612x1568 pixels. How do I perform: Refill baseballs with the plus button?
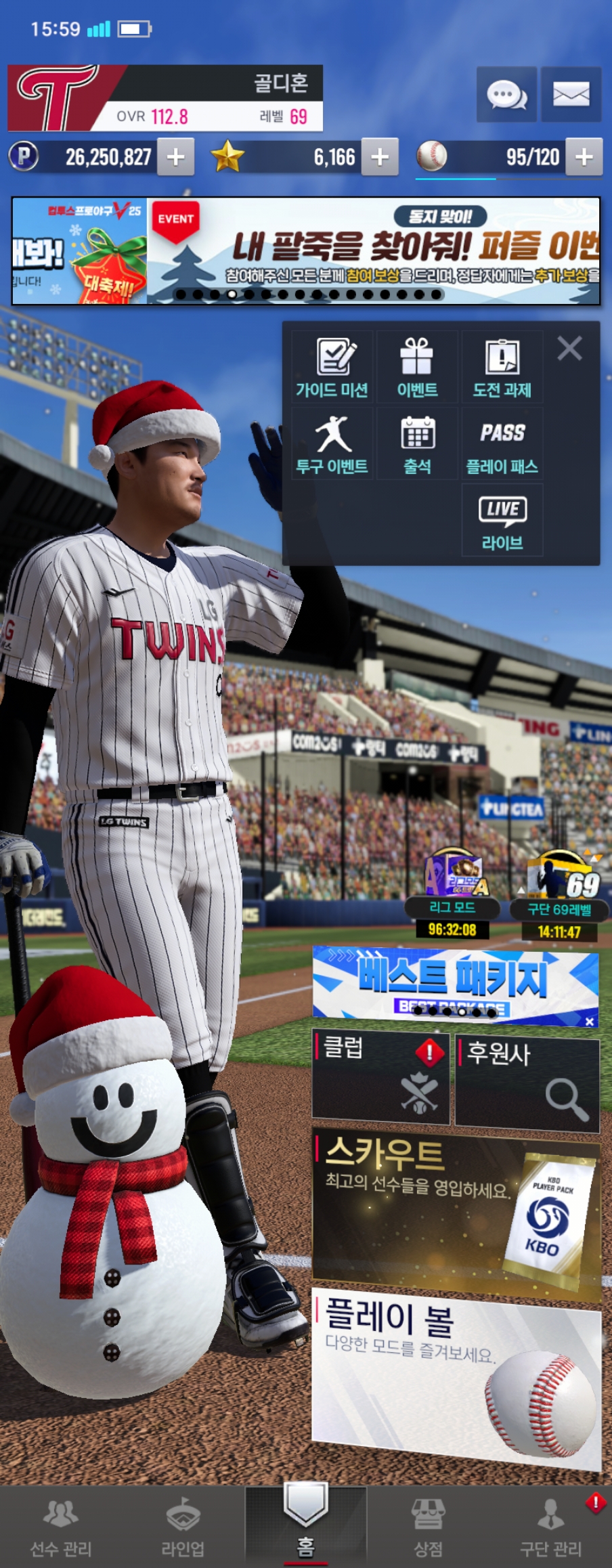[584, 157]
